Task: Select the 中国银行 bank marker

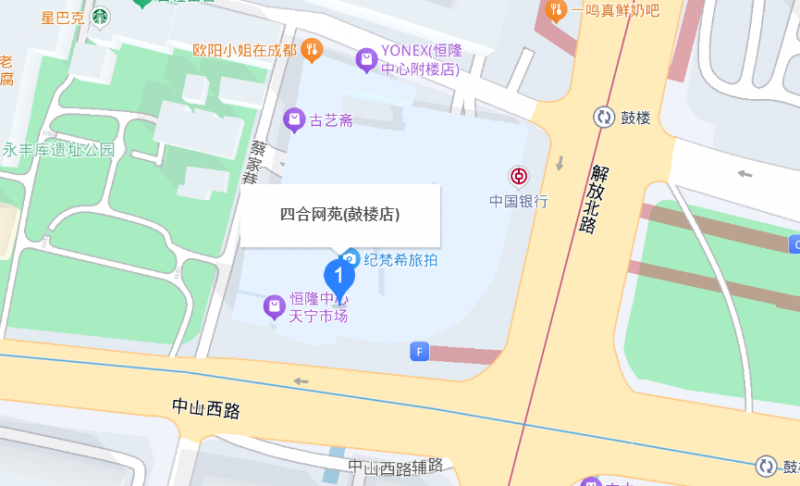Action: (x=519, y=177)
